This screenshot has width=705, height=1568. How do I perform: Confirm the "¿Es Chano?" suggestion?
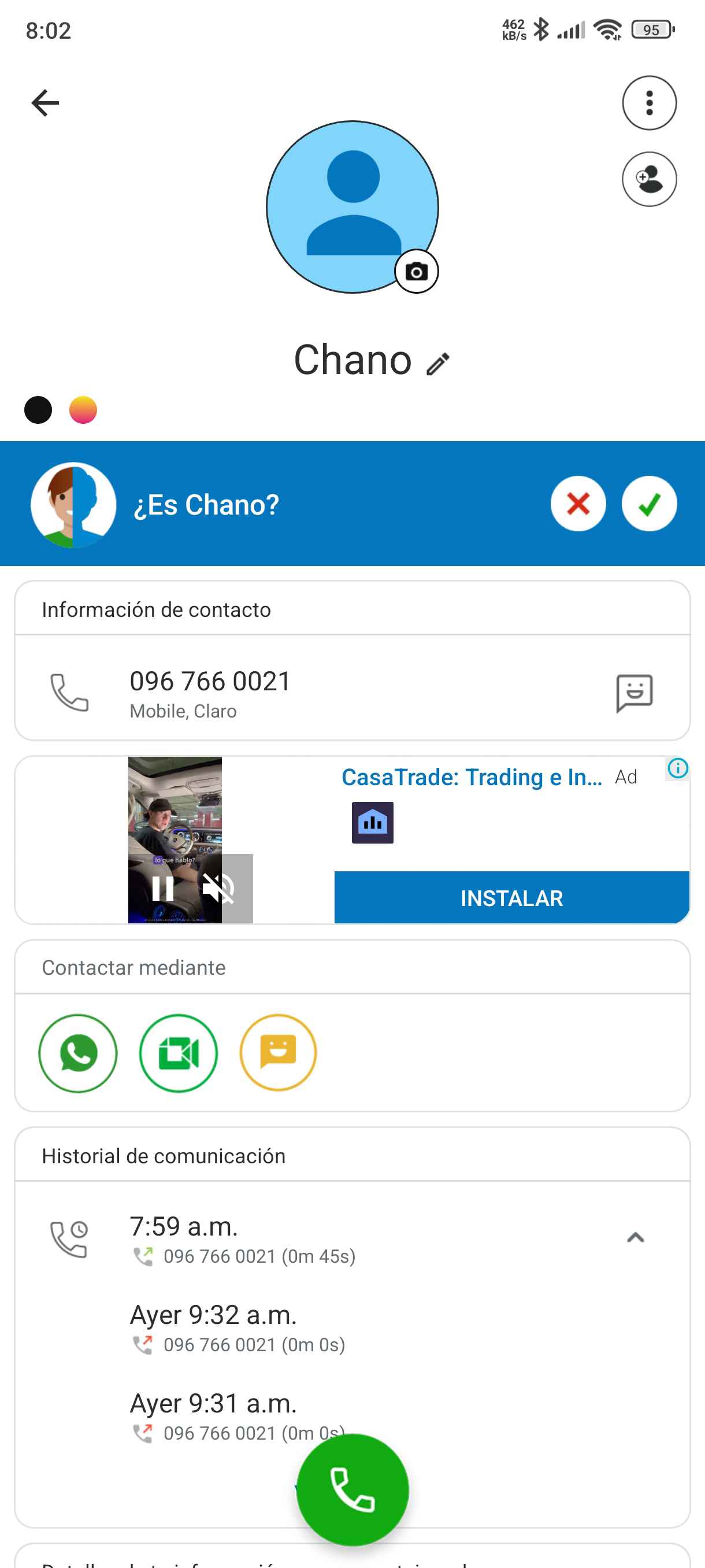[648, 504]
